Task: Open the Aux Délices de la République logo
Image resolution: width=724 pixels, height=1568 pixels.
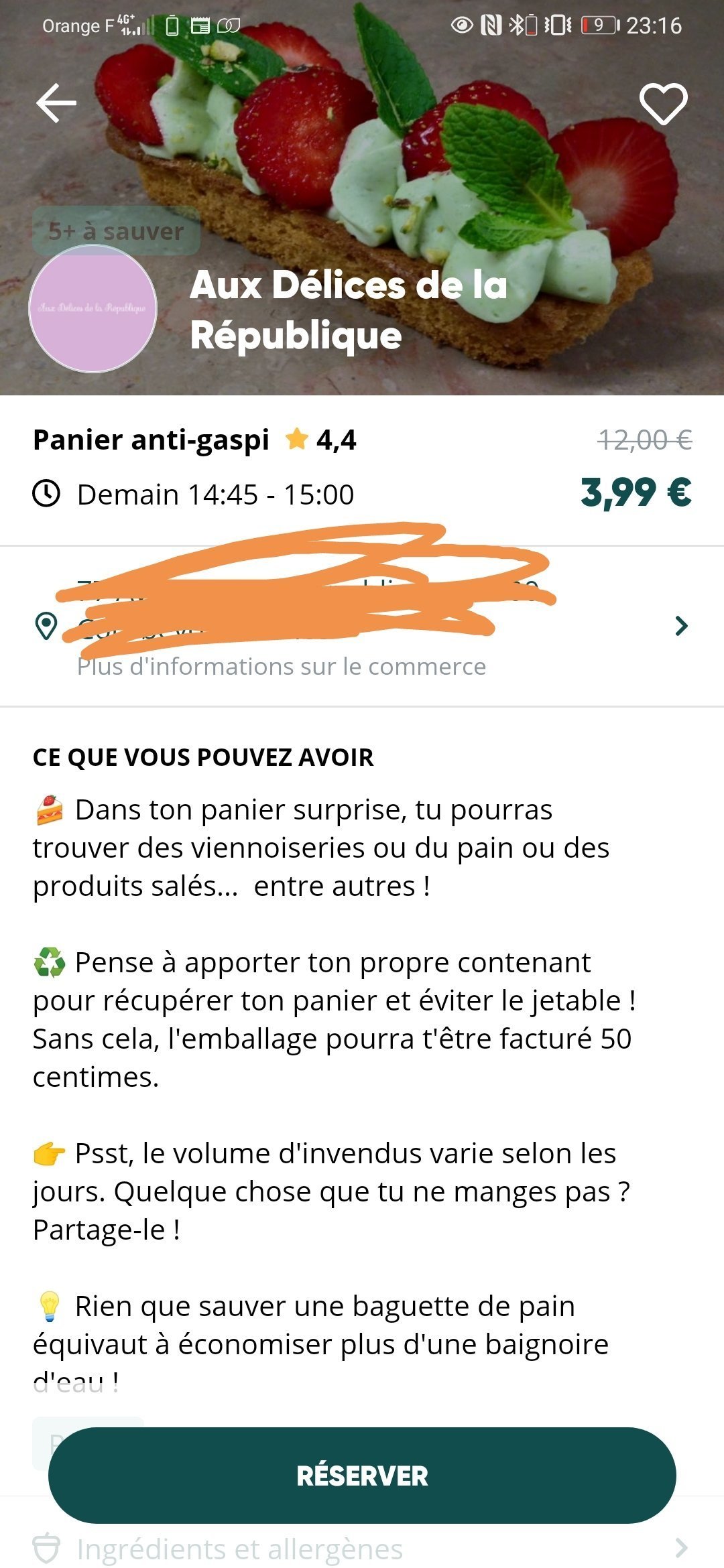Action: (93, 308)
